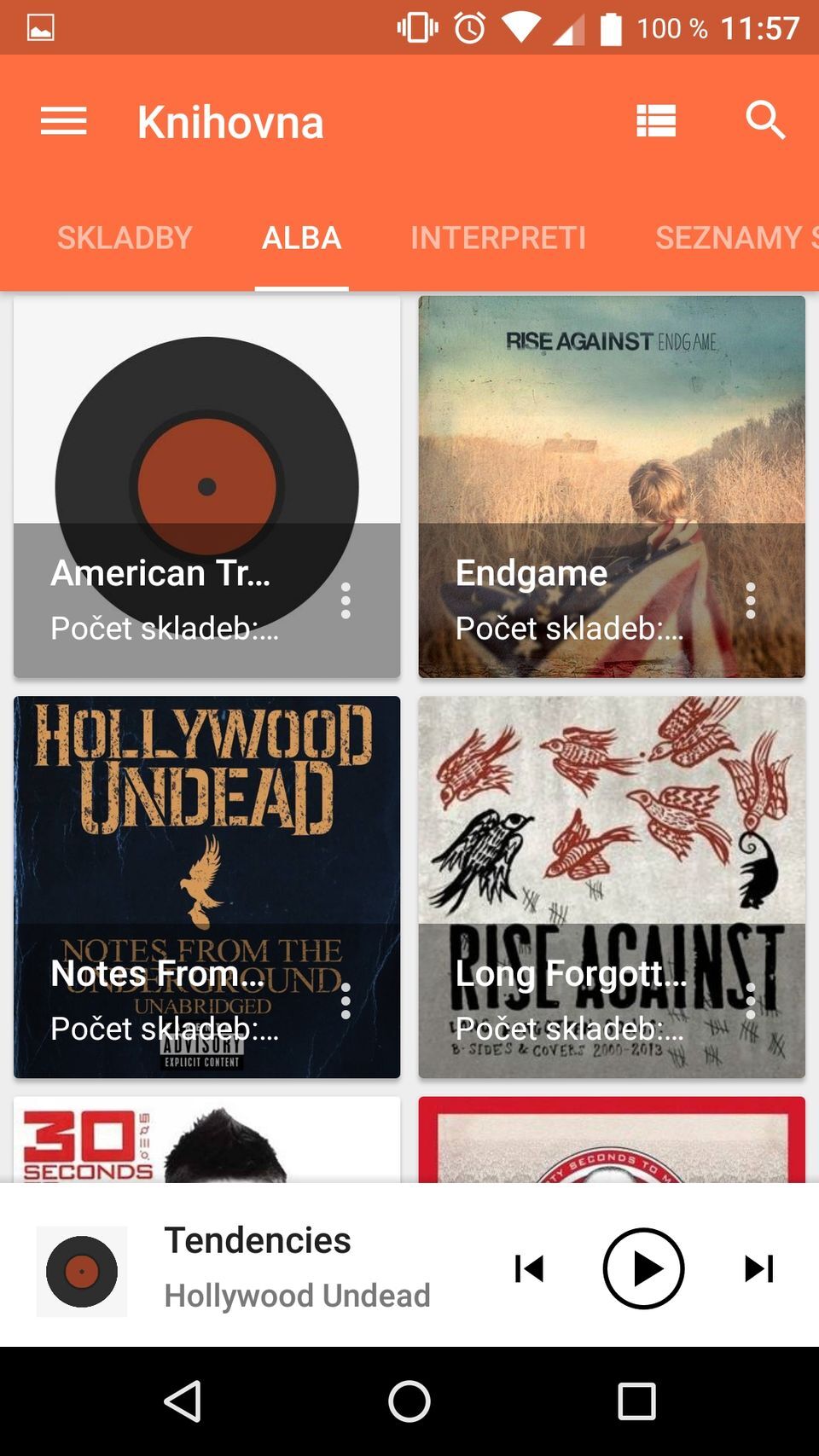Go back using system navigation
Viewport: 819px width, 1456px height.
(x=183, y=1401)
